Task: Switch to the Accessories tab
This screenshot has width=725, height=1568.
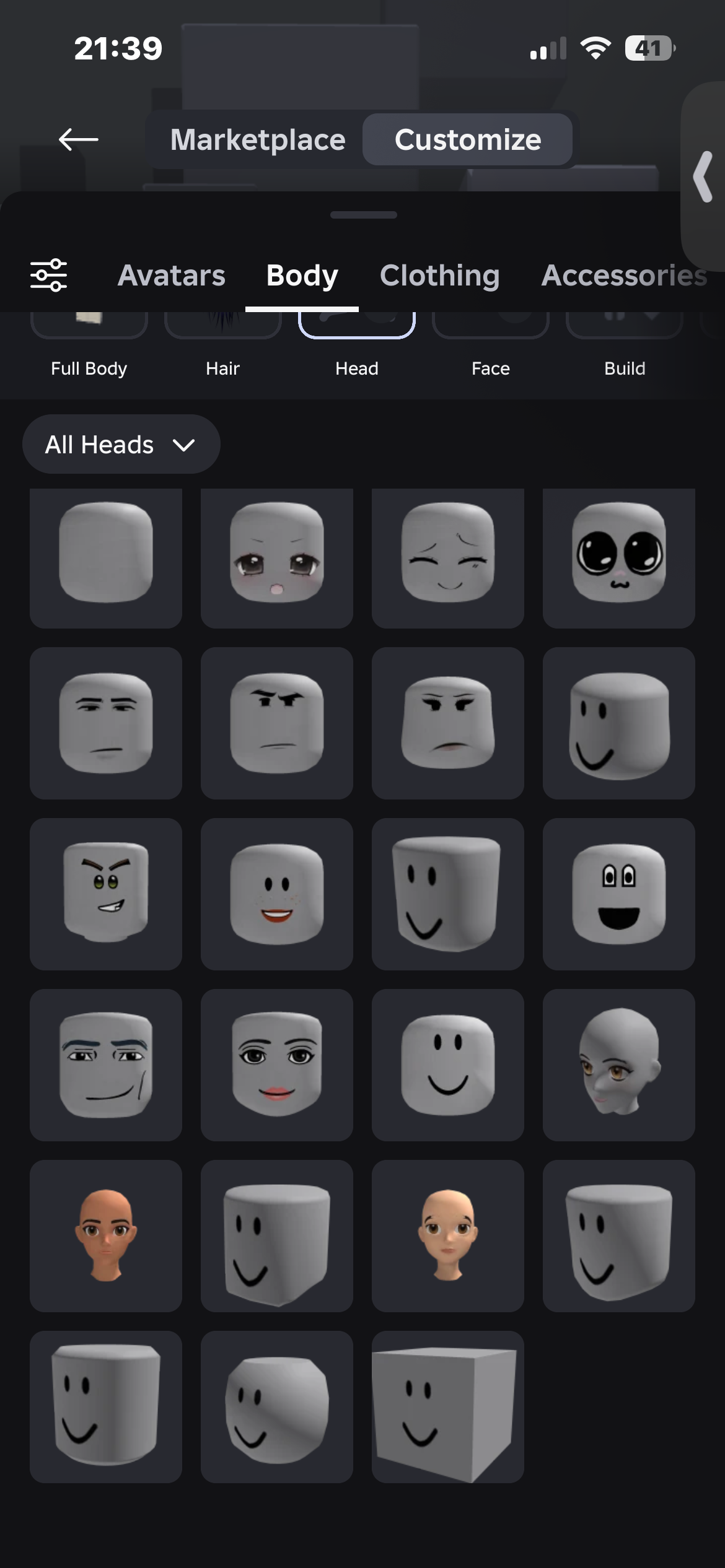Action: click(x=623, y=276)
